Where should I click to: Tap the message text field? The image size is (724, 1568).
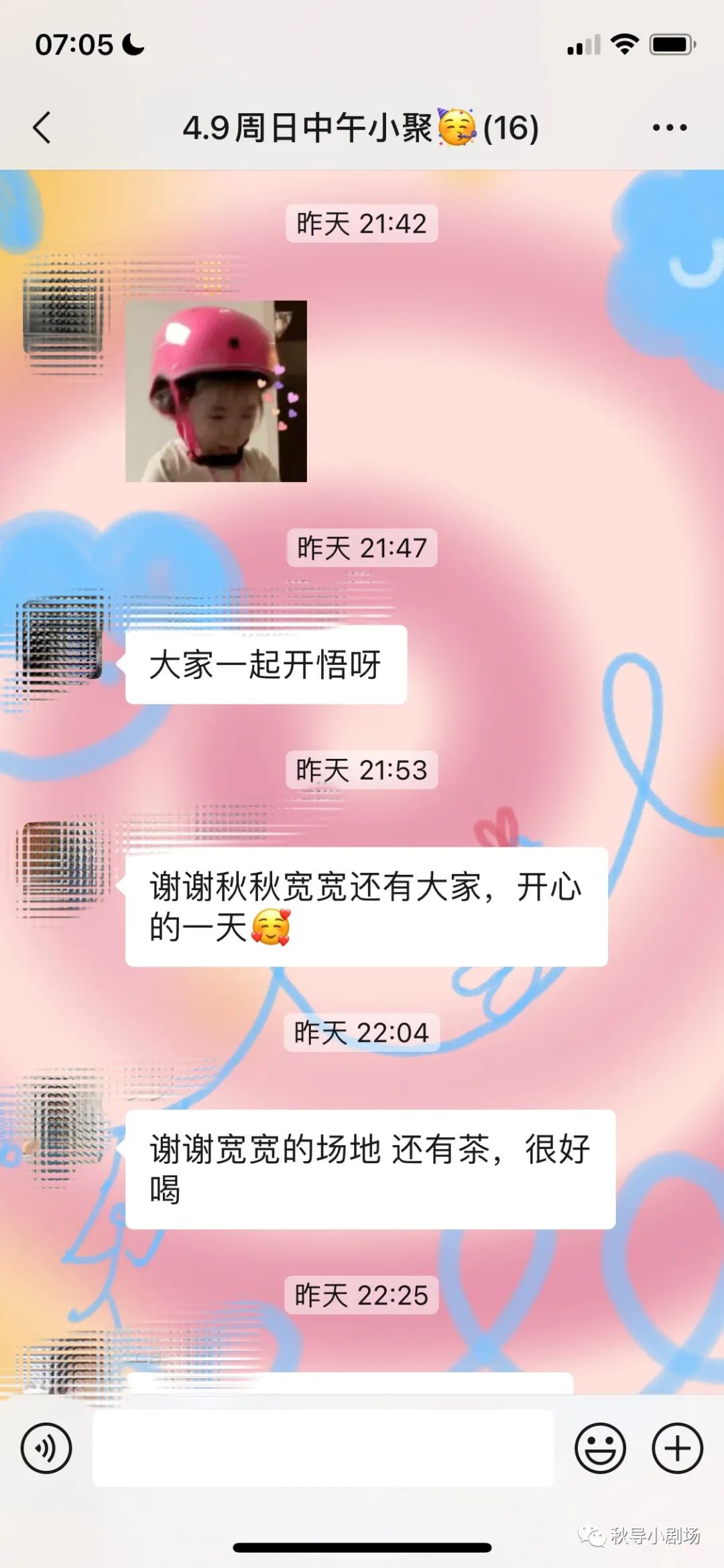click(x=323, y=1448)
